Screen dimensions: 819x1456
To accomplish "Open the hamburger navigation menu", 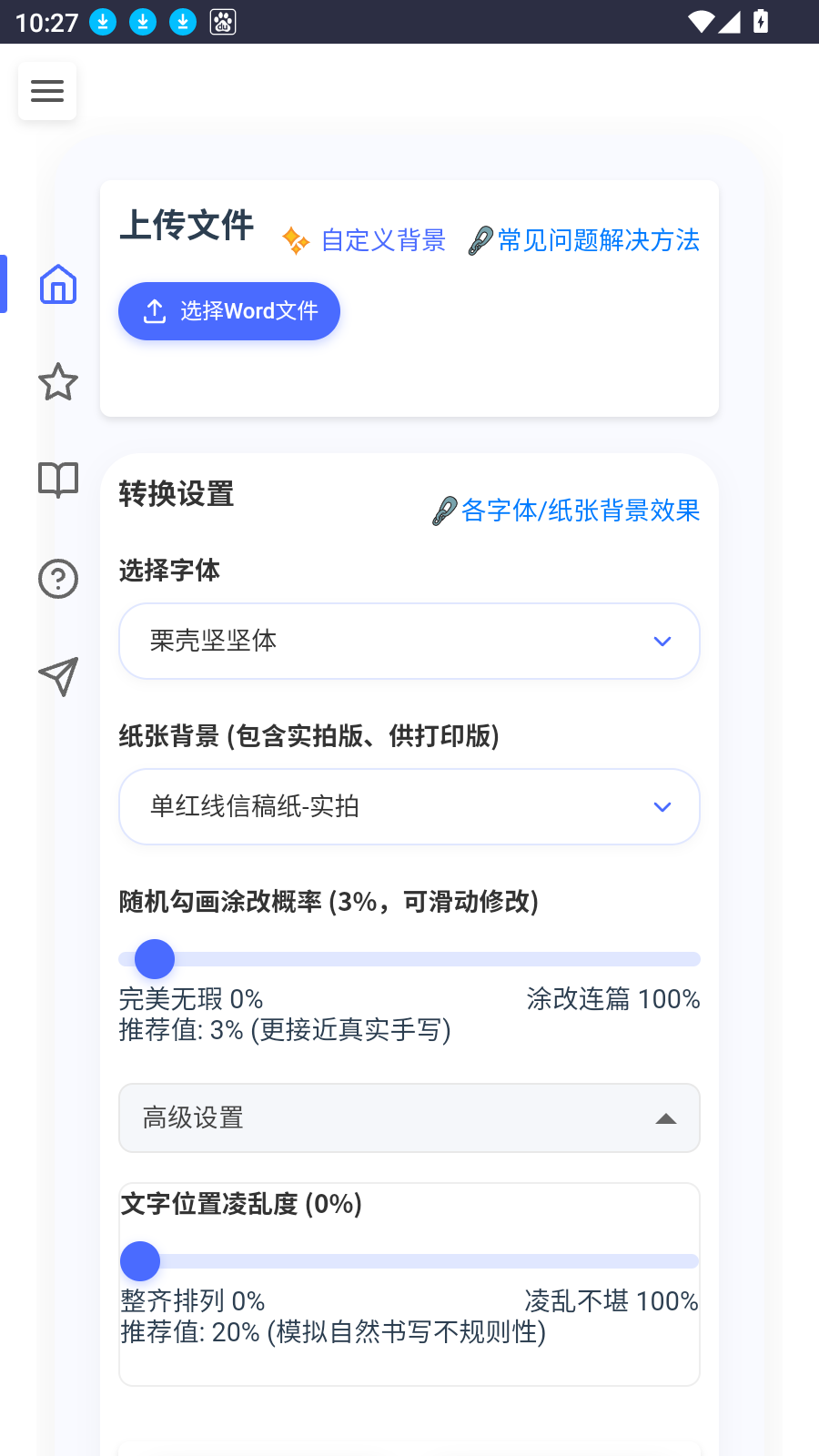I will [x=47, y=91].
